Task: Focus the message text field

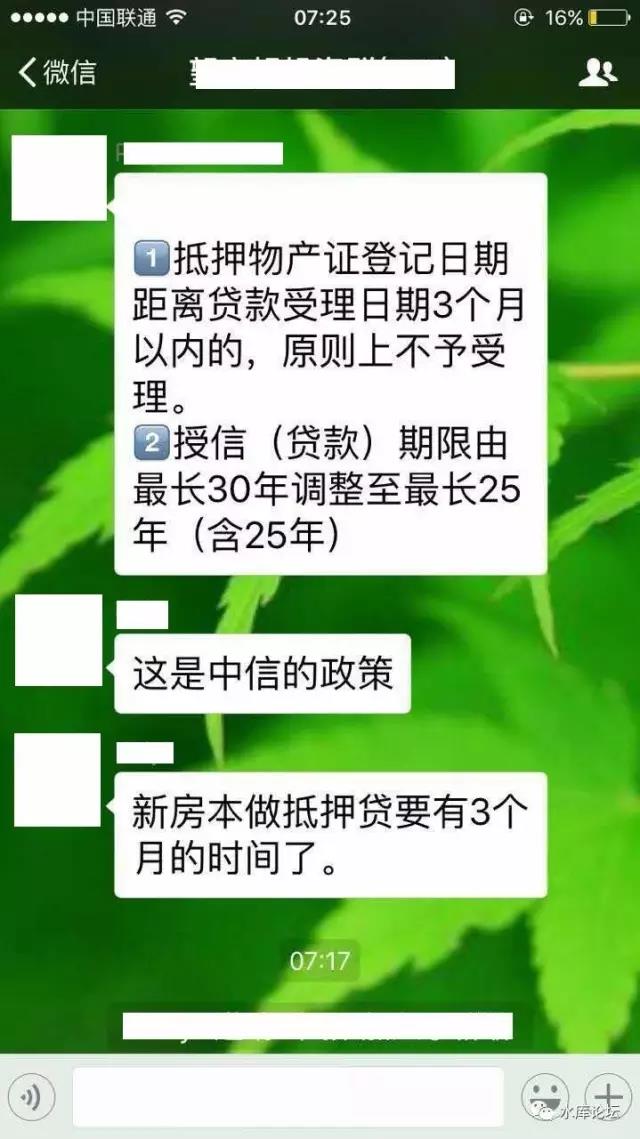Action: pos(287,1097)
